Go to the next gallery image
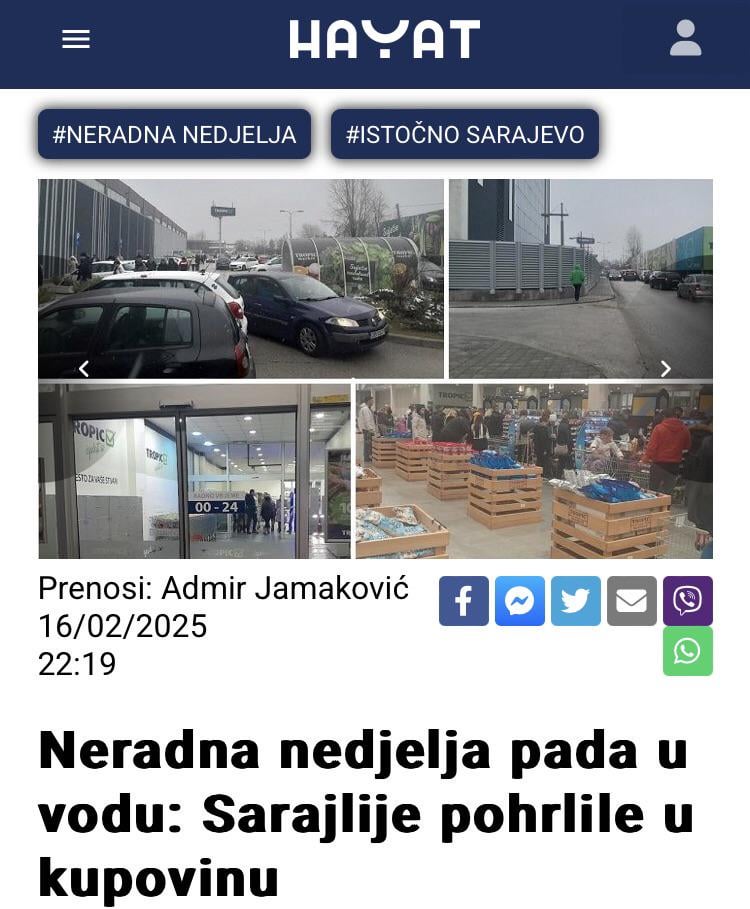 tap(666, 369)
